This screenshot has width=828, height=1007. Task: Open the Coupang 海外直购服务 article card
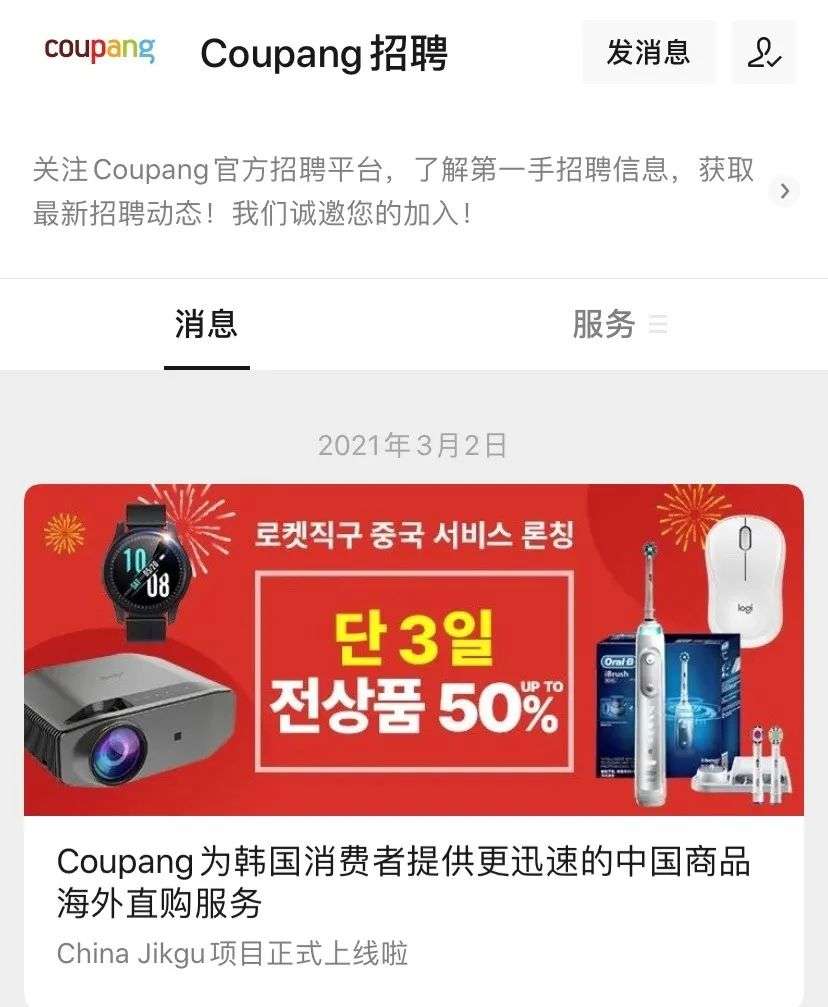414,880
